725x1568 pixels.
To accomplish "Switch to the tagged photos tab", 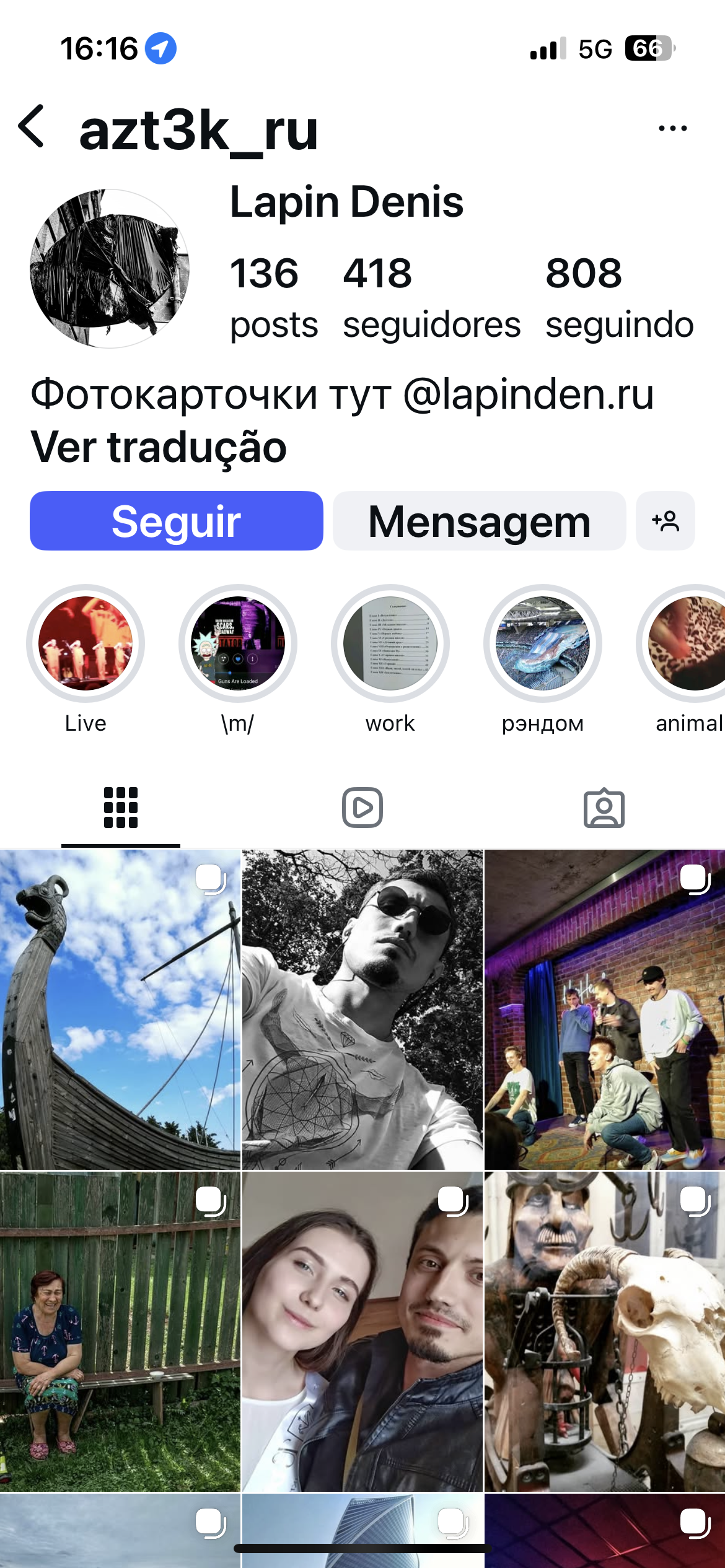I will (604, 808).
